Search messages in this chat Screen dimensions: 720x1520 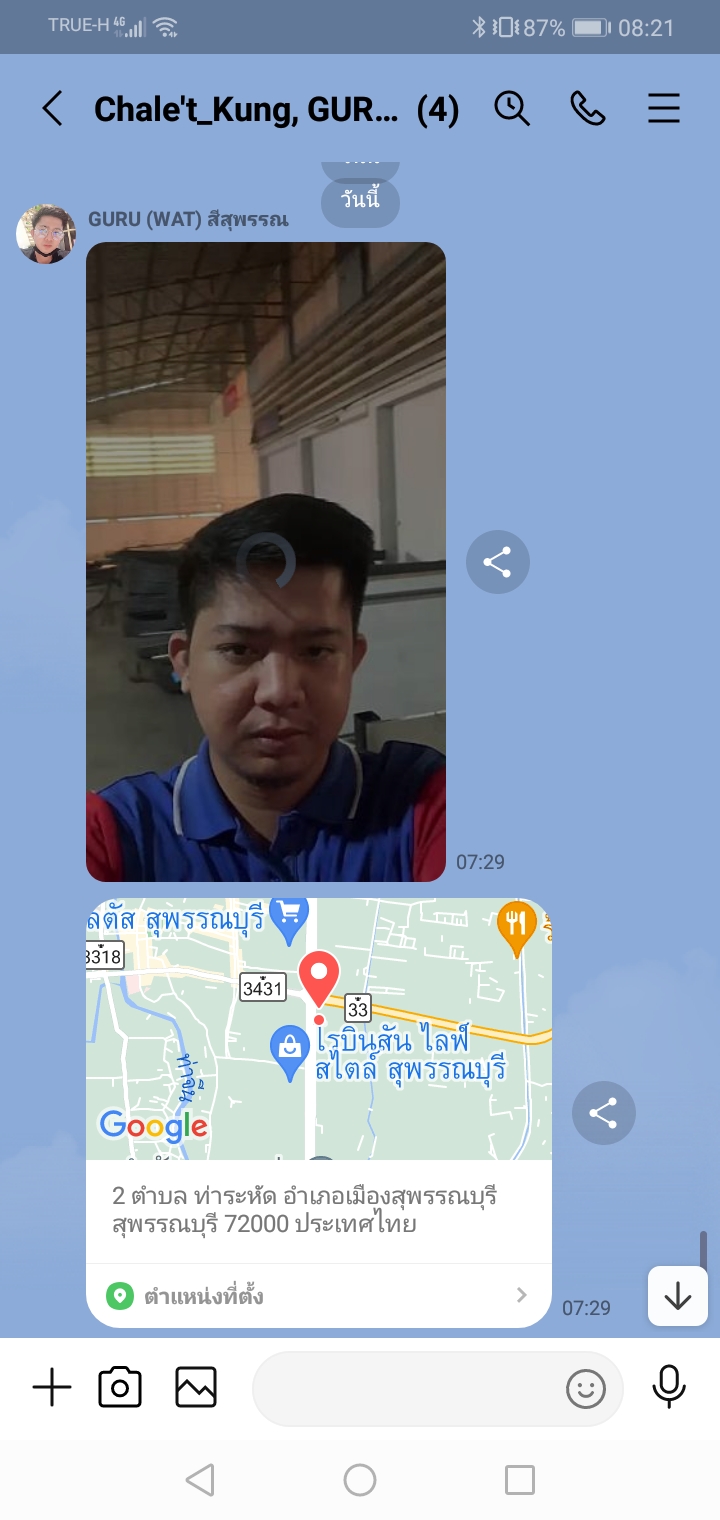tap(512, 109)
